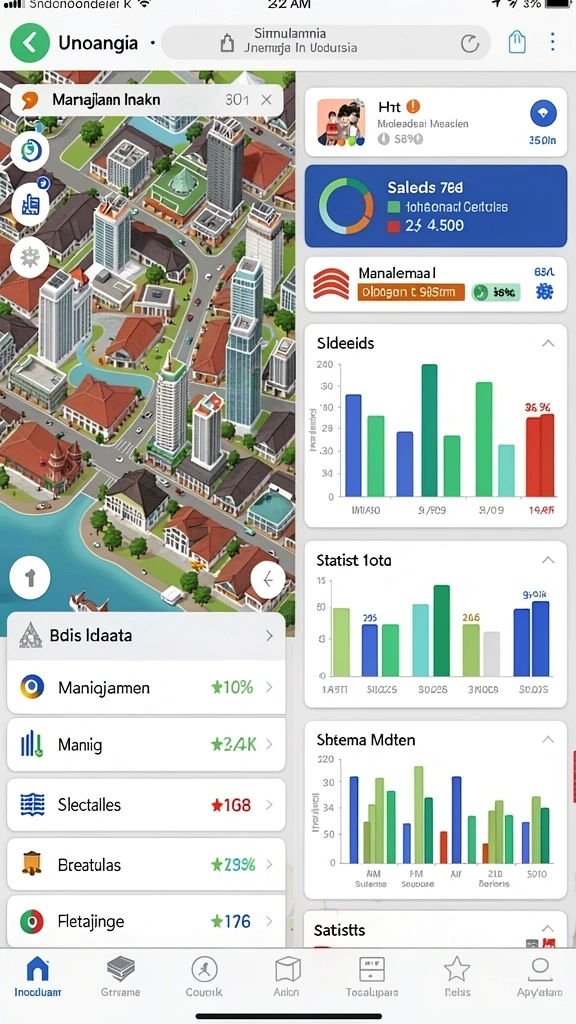Open the buildings layer button on map
Screen dimensions: 576x1024
point(30,204)
